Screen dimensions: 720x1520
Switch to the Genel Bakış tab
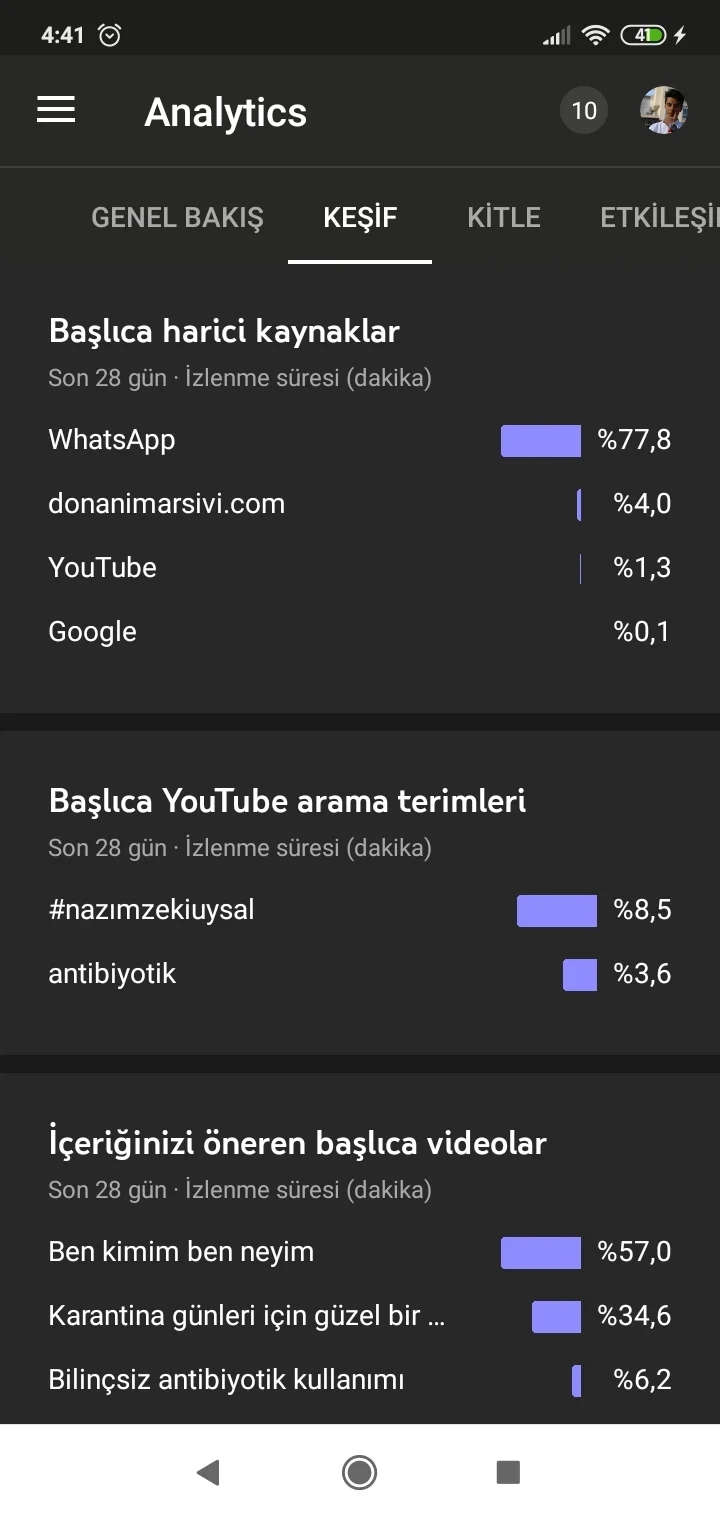pyautogui.click(x=177, y=218)
